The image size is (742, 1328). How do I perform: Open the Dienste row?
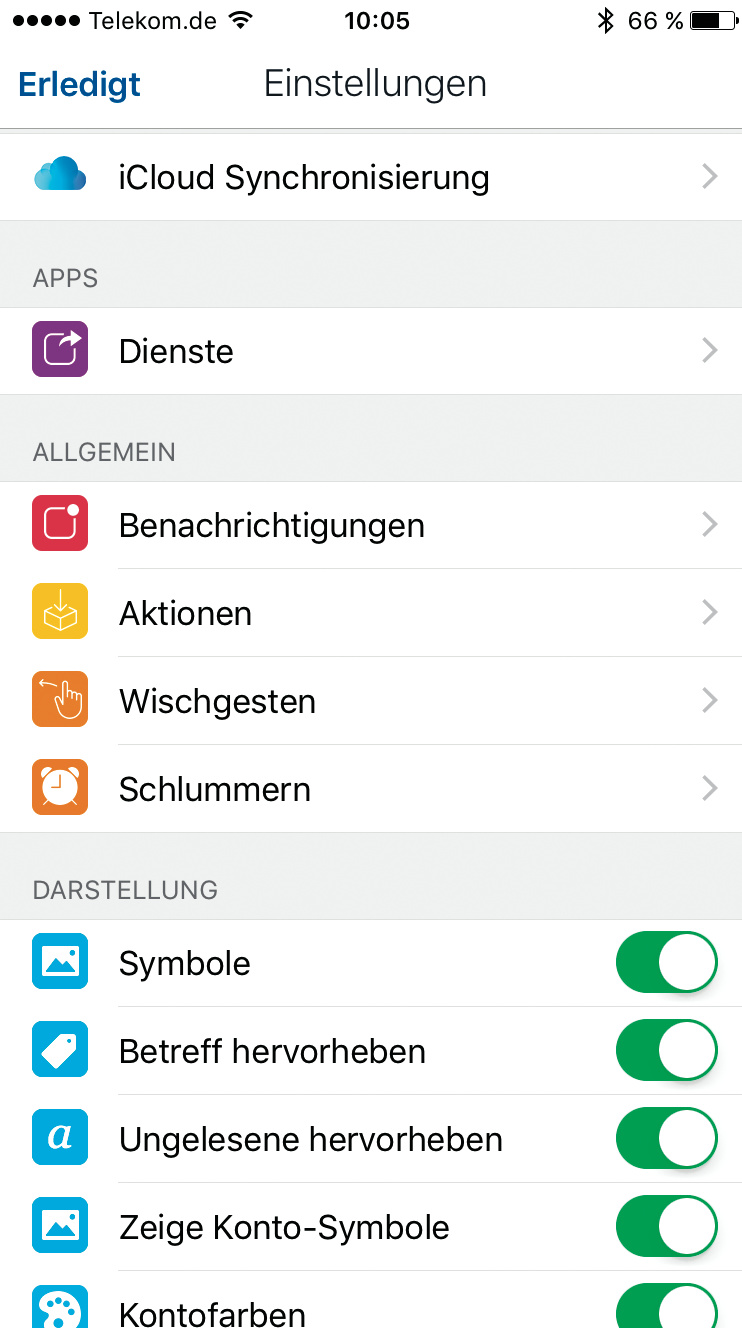click(371, 352)
